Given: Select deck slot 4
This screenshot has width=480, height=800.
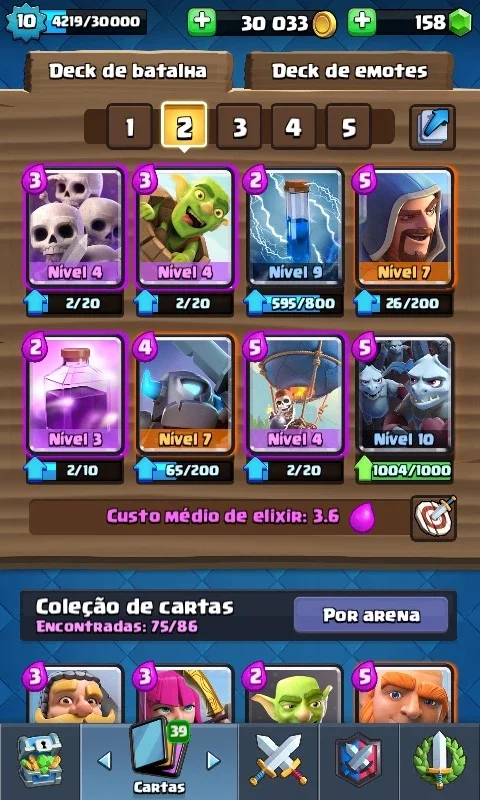Looking at the screenshot, I should pos(293,127).
